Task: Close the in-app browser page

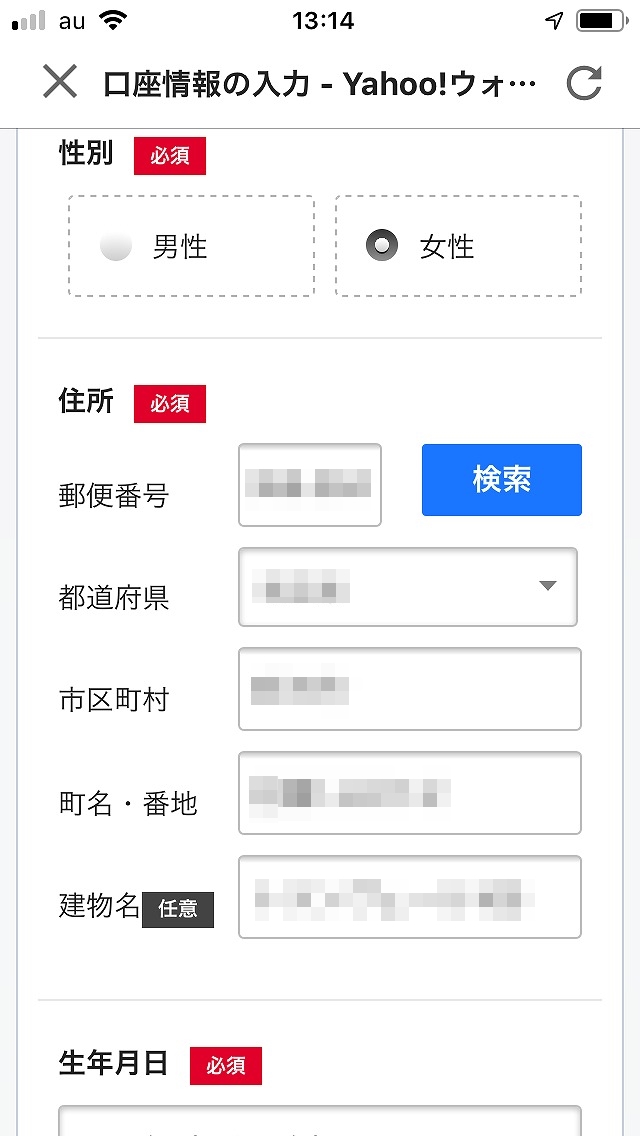Action: (60, 81)
